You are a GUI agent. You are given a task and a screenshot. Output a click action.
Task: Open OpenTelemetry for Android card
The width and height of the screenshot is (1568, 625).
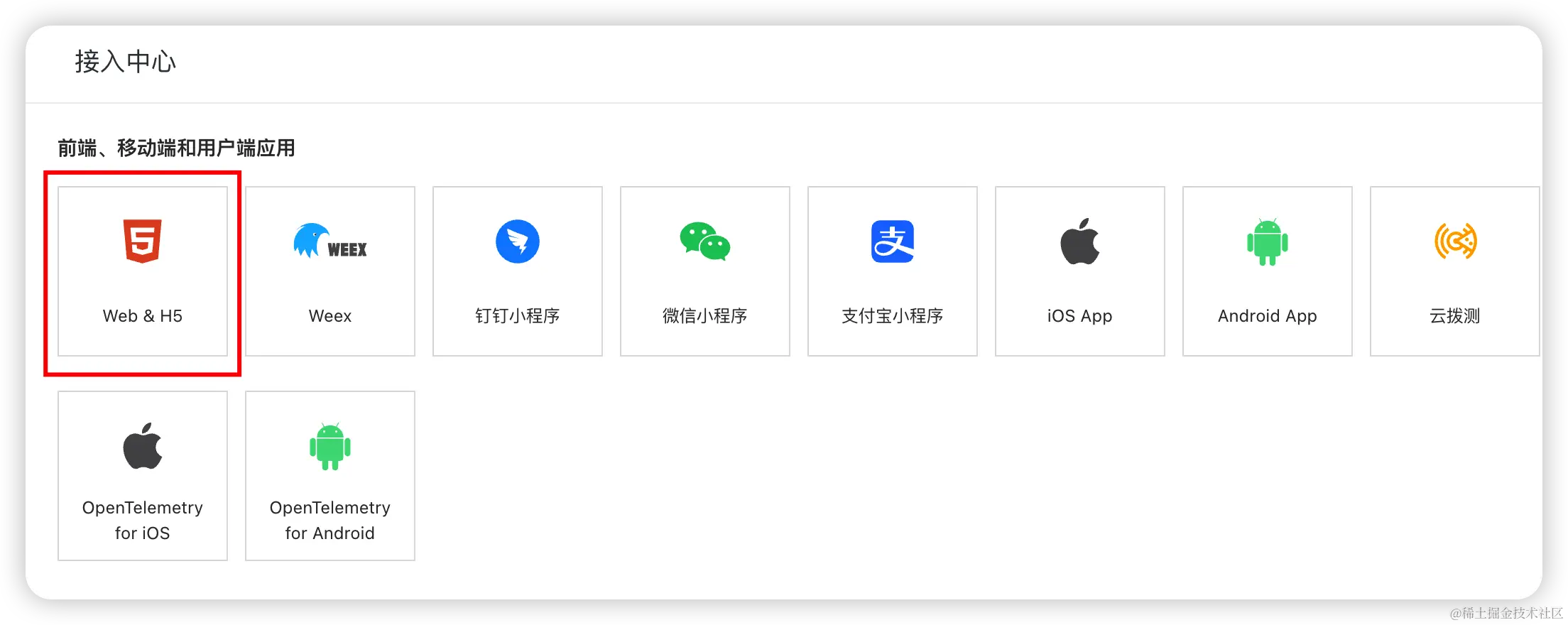coord(330,476)
